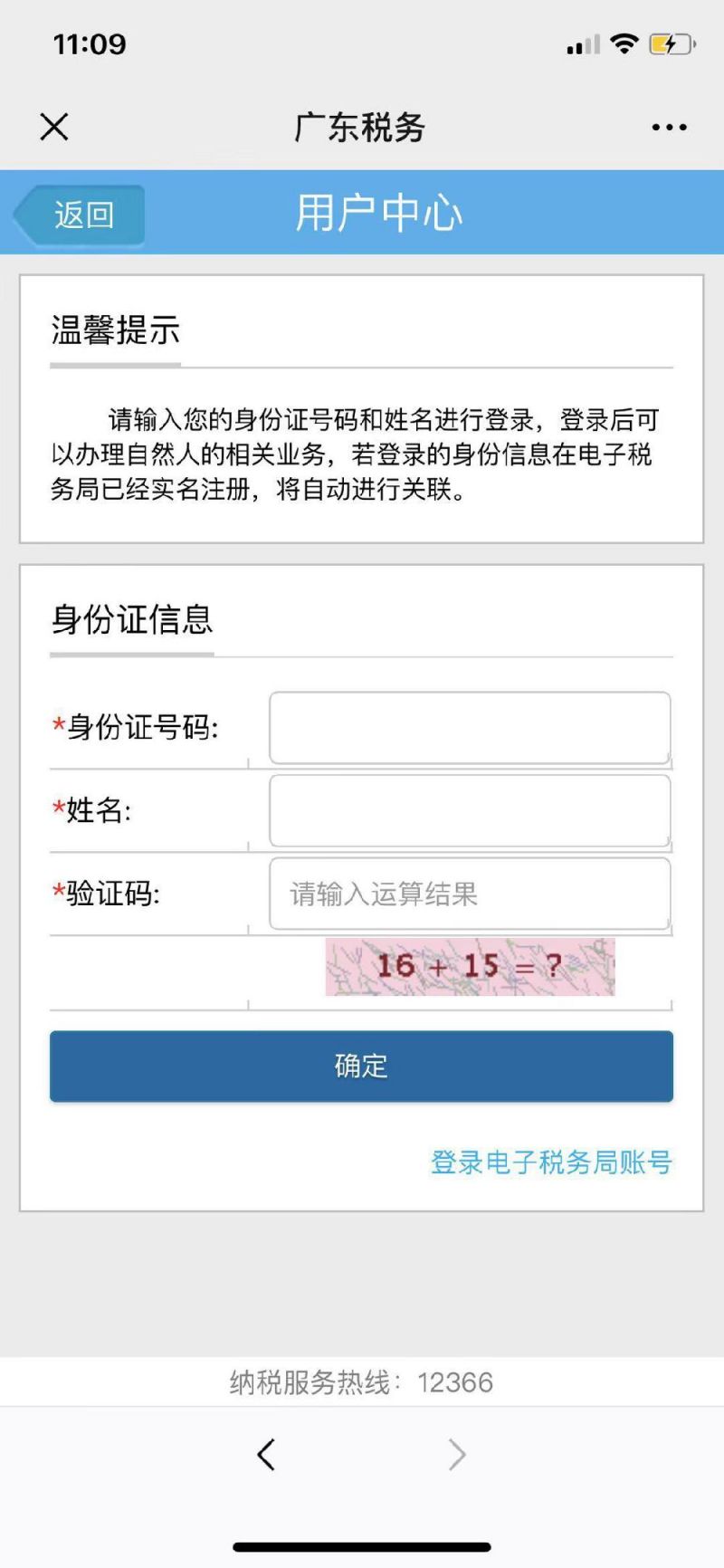This screenshot has height=1568, width=724.
Task: Refresh the arithmetic captcha image
Action: 470,966
